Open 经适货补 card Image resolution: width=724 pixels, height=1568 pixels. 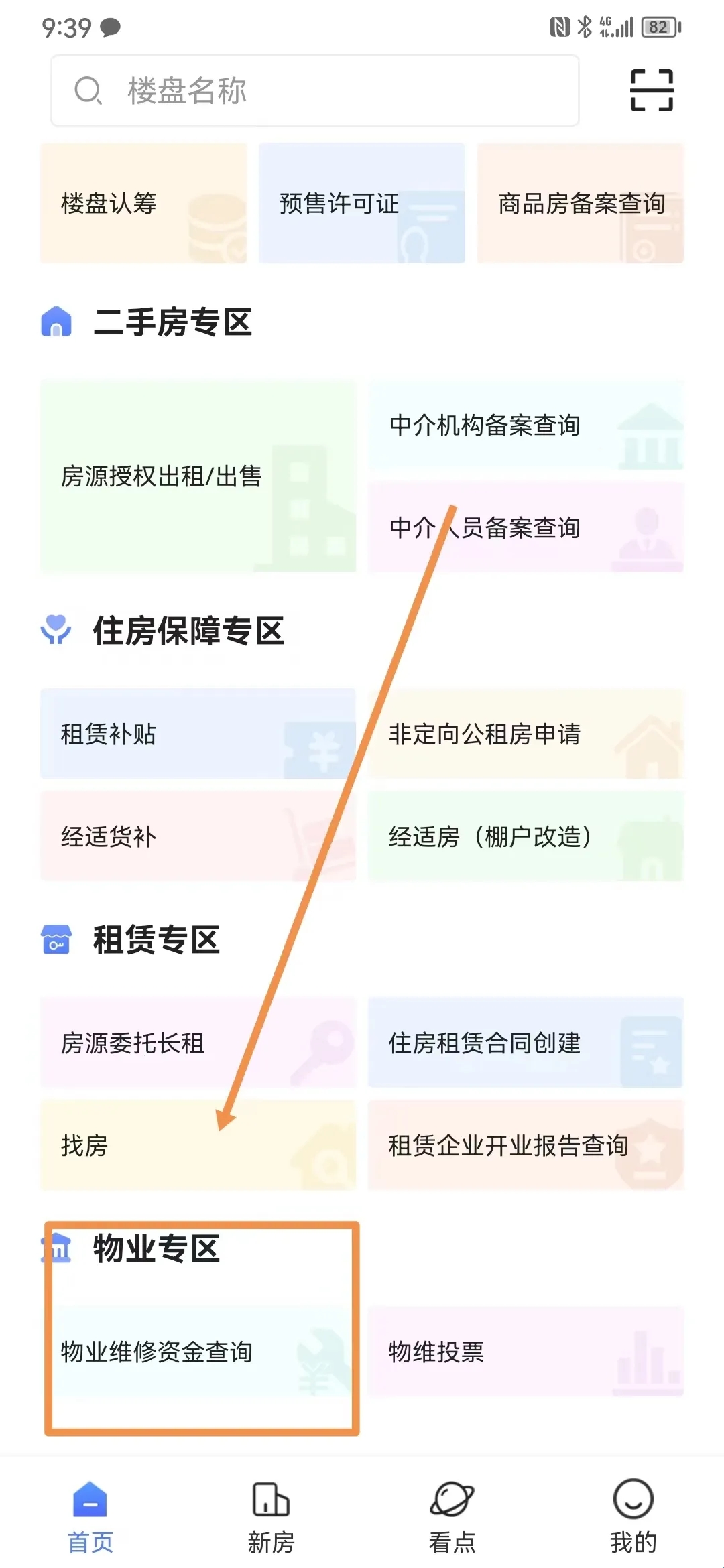click(x=198, y=836)
